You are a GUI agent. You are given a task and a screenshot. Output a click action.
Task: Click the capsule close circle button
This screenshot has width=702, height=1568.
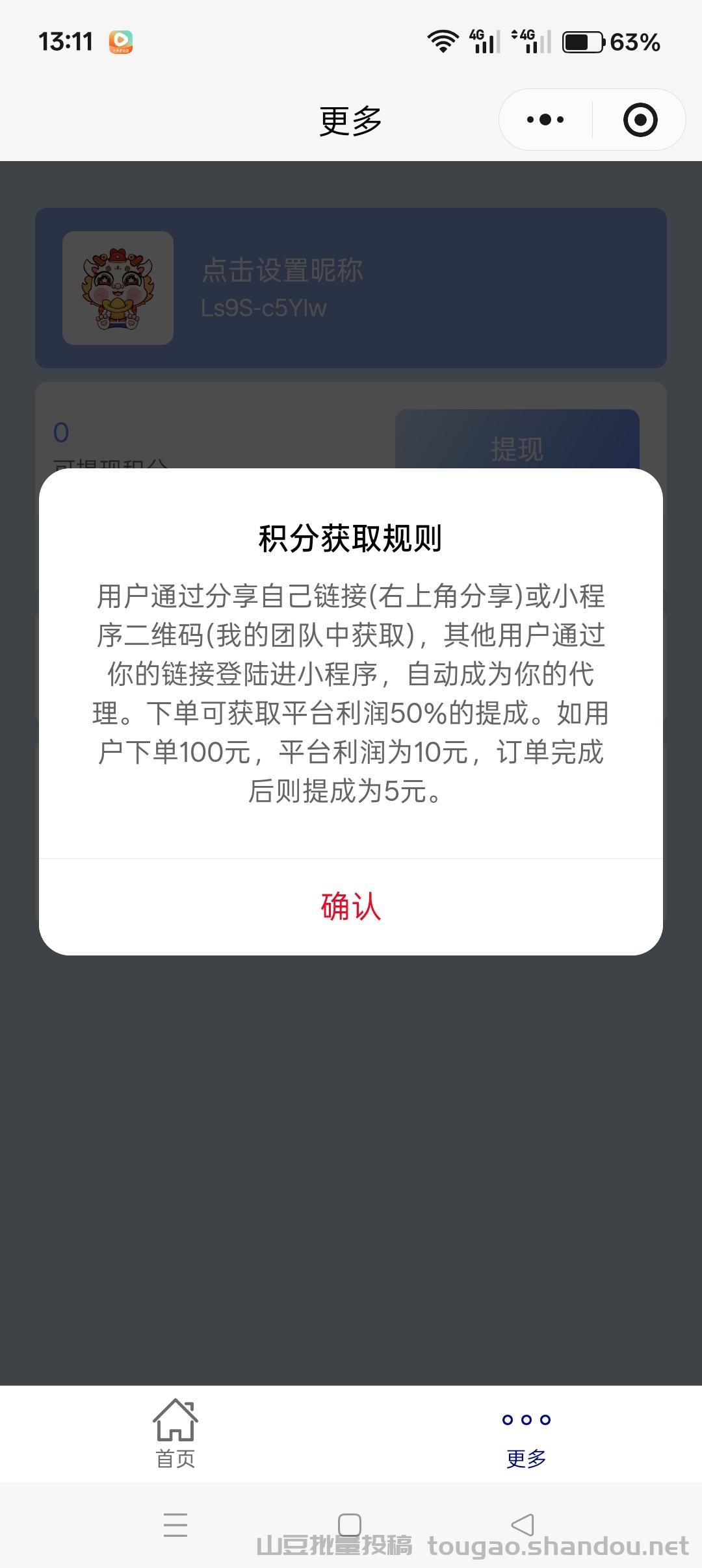click(x=640, y=120)
